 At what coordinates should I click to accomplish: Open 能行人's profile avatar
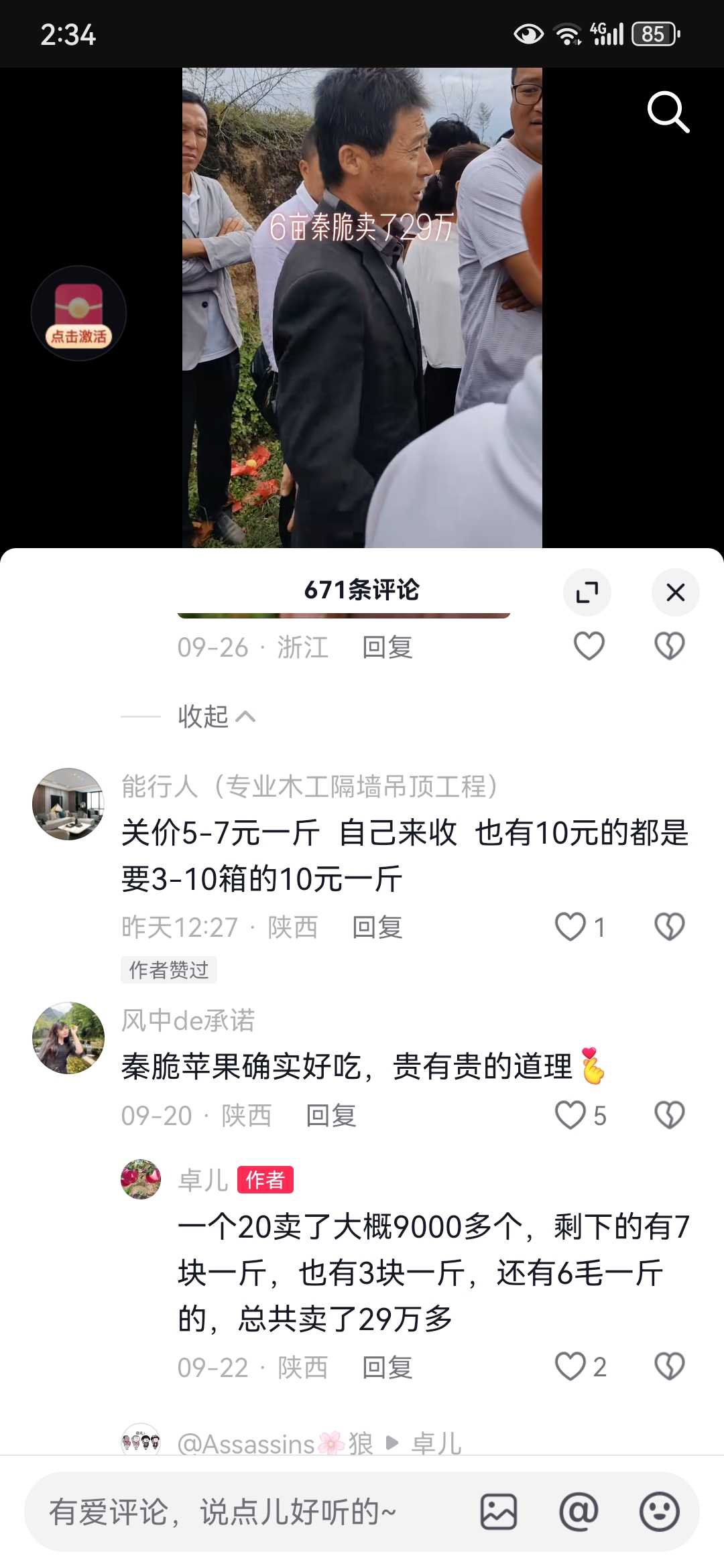68,804
